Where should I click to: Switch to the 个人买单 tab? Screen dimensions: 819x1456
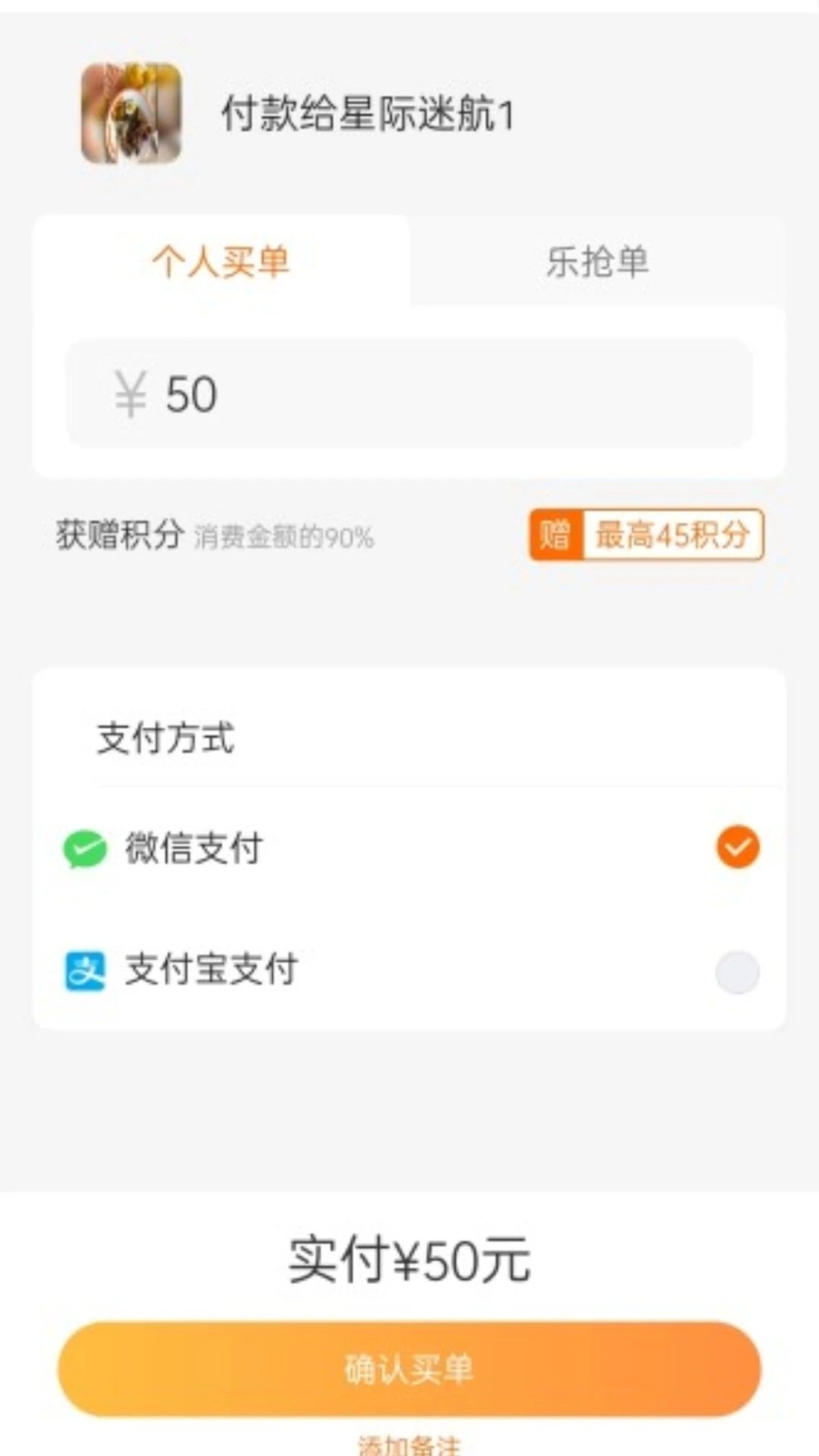(x=220, y=261)
